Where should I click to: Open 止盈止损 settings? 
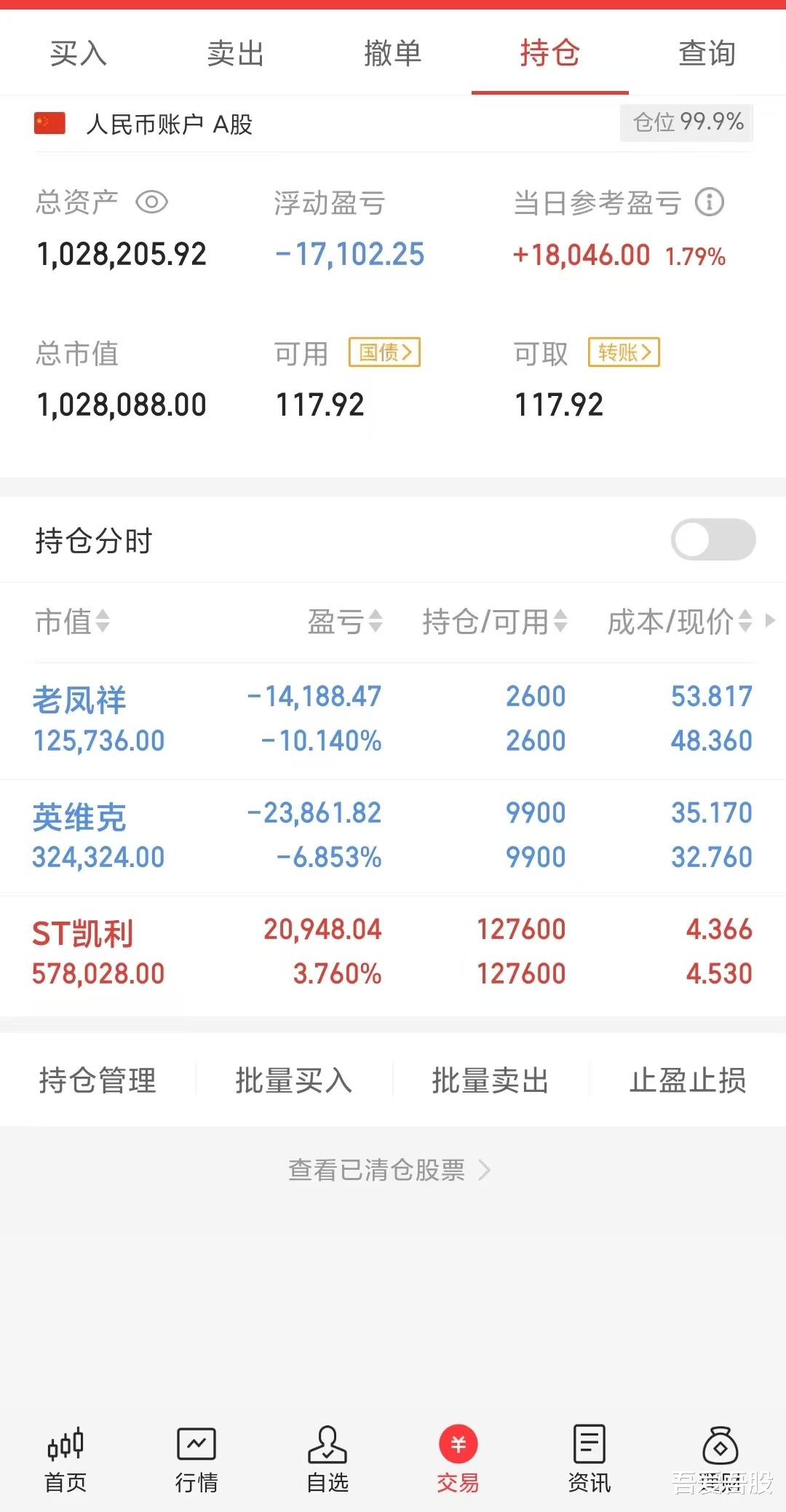688,1080
